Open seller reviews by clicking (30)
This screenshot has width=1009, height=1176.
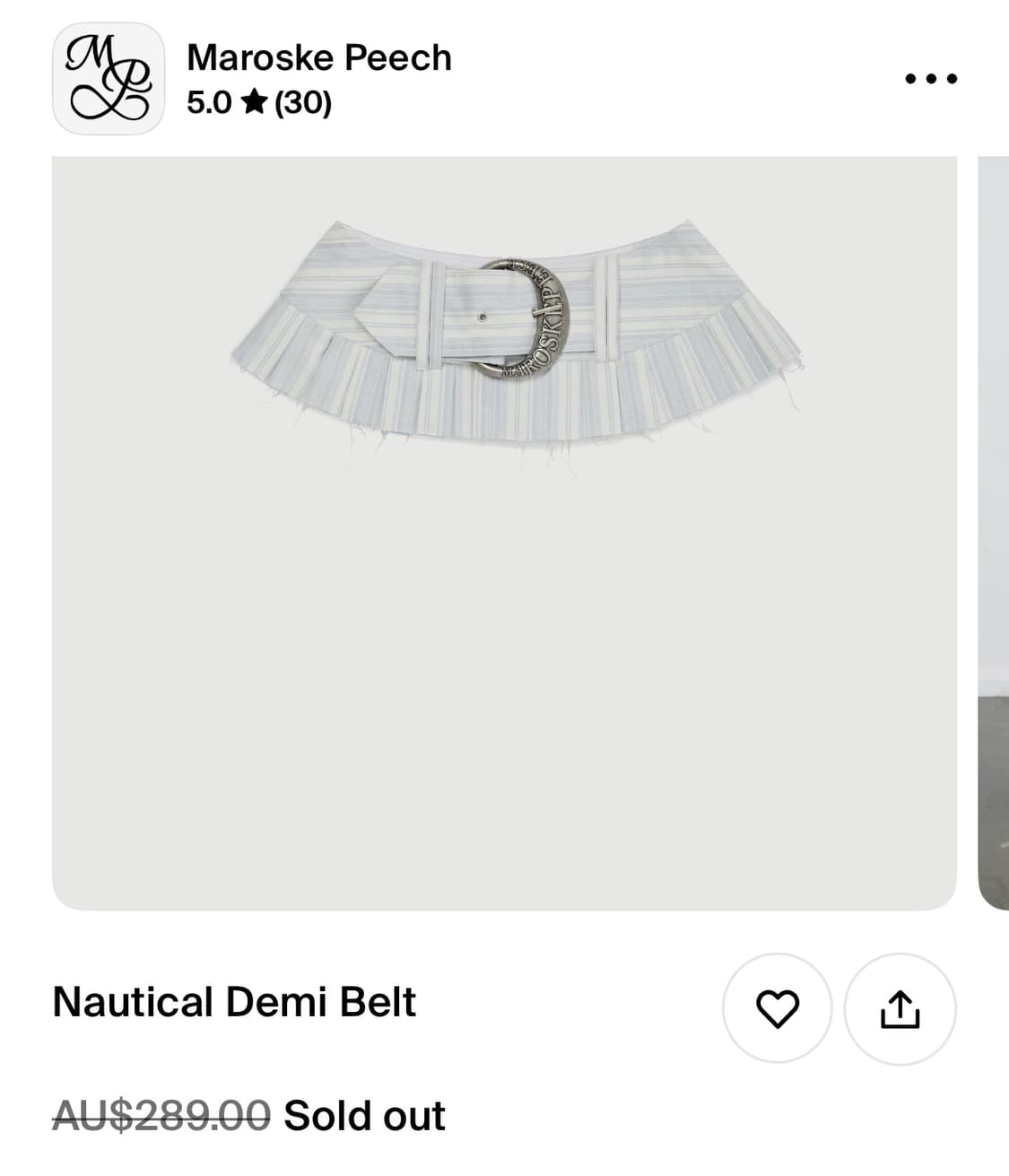coord(303,103)
